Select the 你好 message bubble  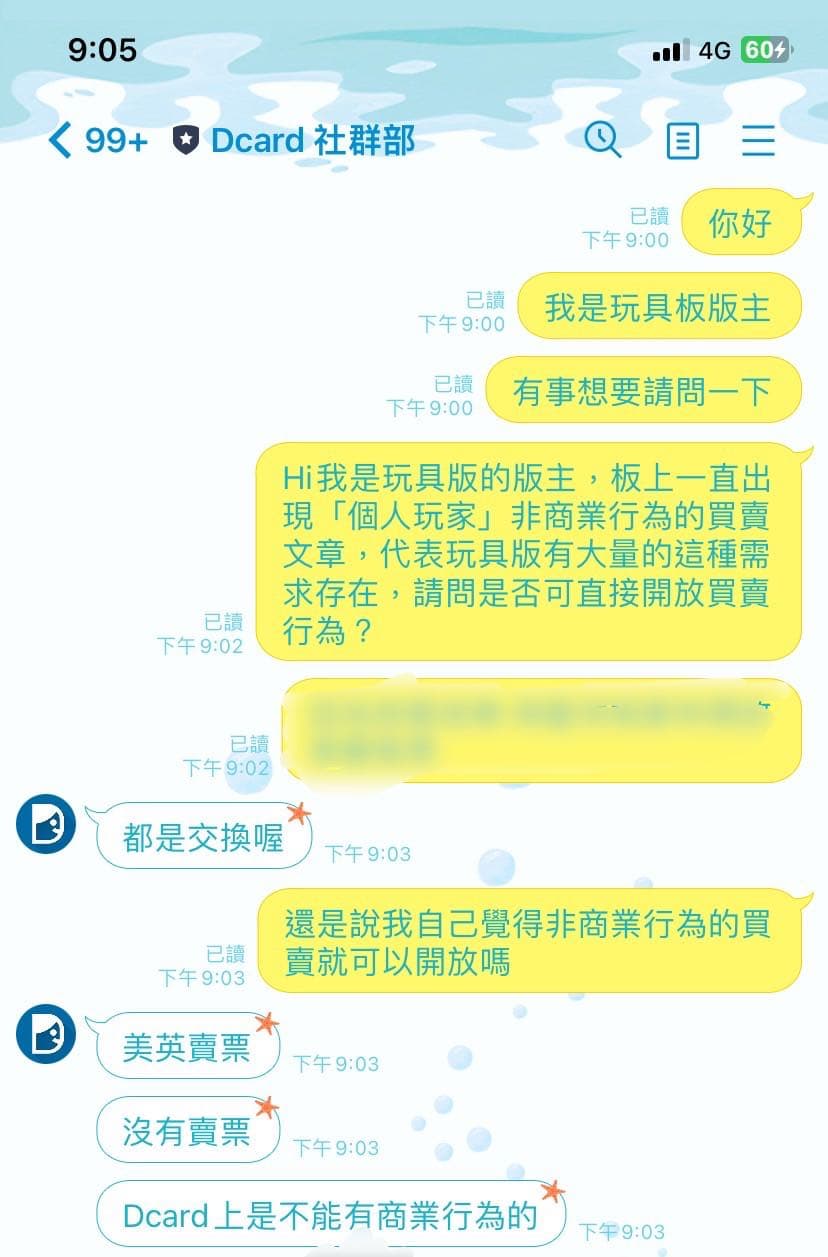click(x=741, y=224)
